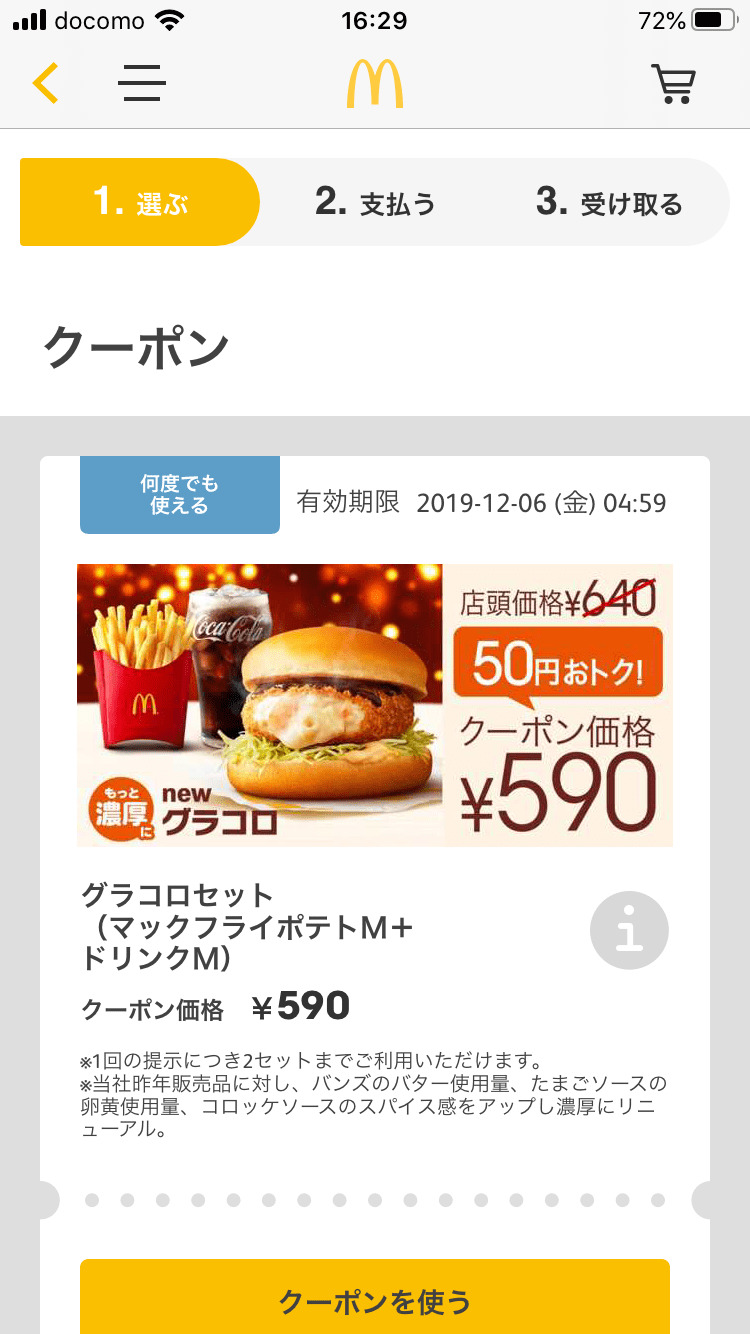This screenshot has height=1334, width=750.
Task: Tap the クーポンを使う button
Action: (375, 1300)
